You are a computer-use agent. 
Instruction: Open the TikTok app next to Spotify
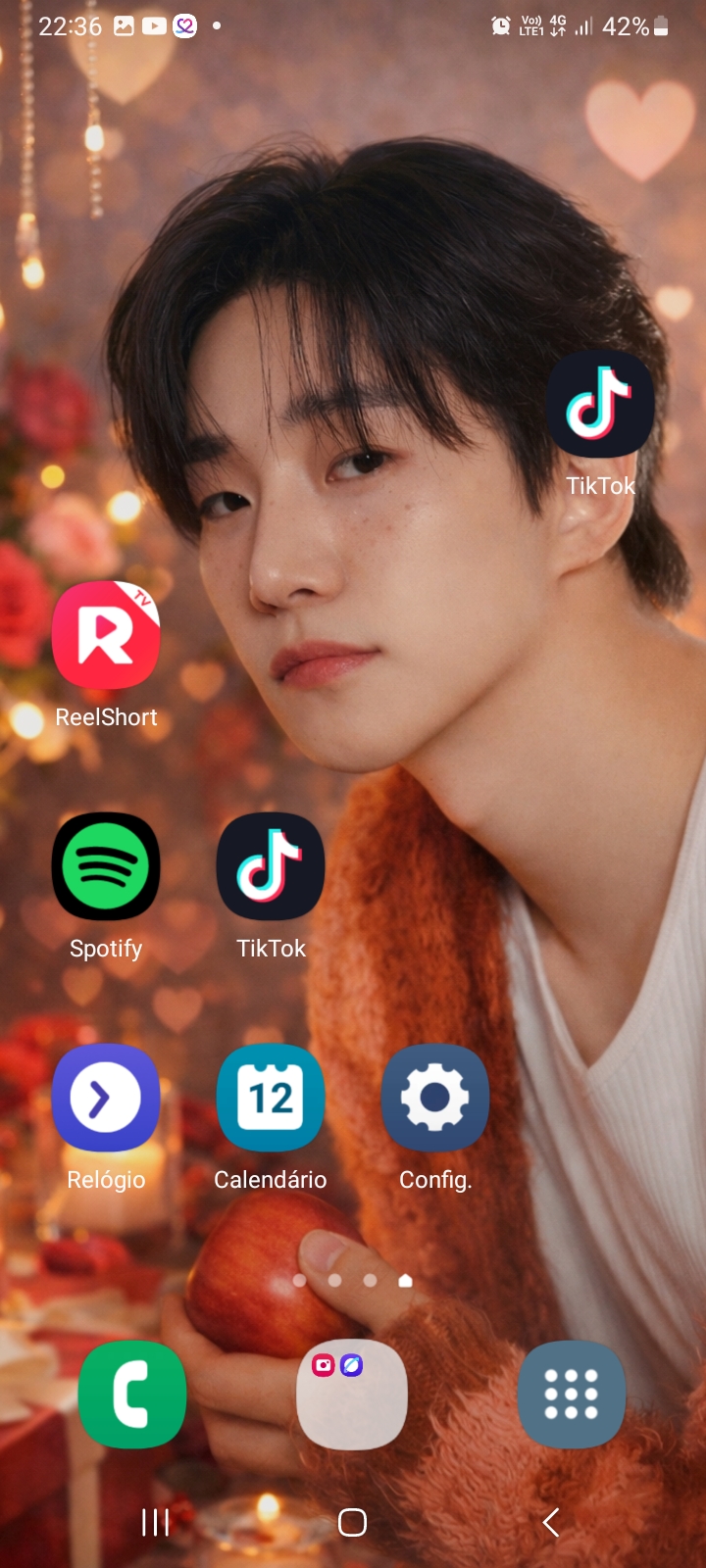pyautogui.click(x=271, y=866)
